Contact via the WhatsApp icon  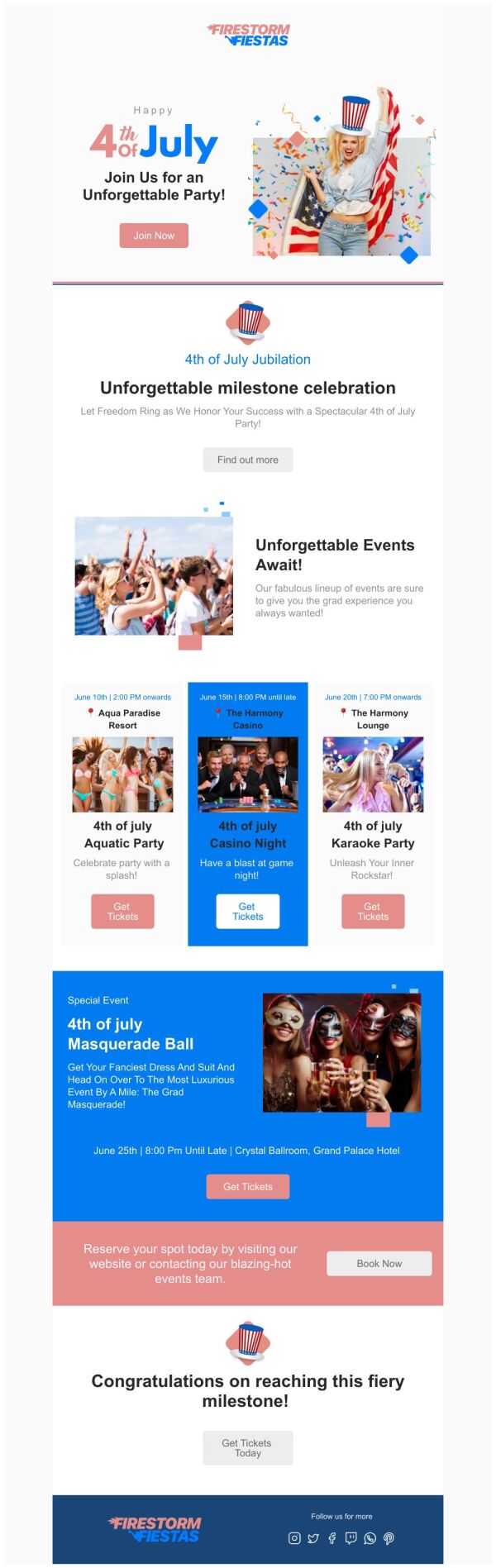pos(370,1538)
